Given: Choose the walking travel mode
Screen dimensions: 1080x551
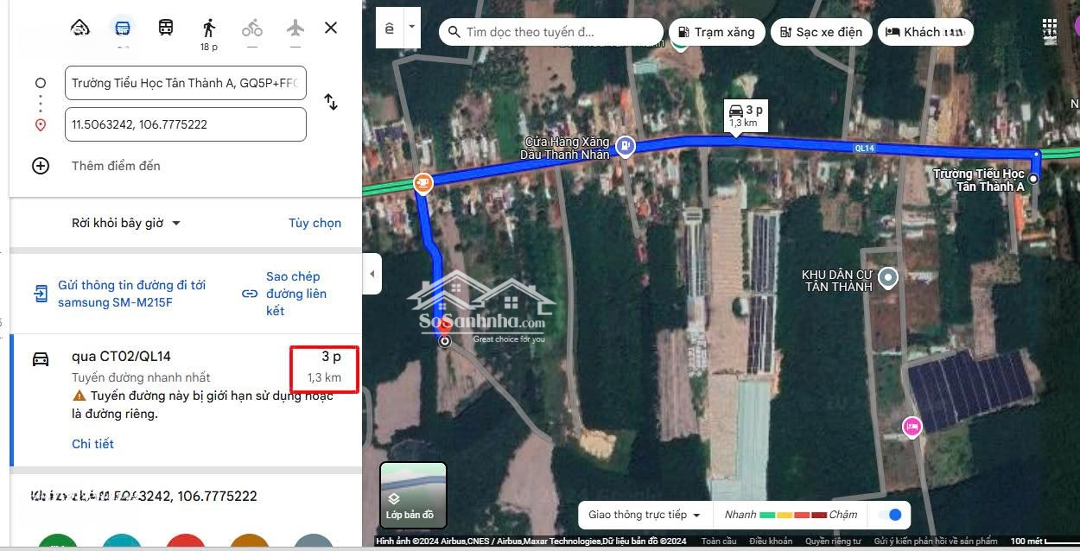Looking at the screenshot, I should [208, 28].
